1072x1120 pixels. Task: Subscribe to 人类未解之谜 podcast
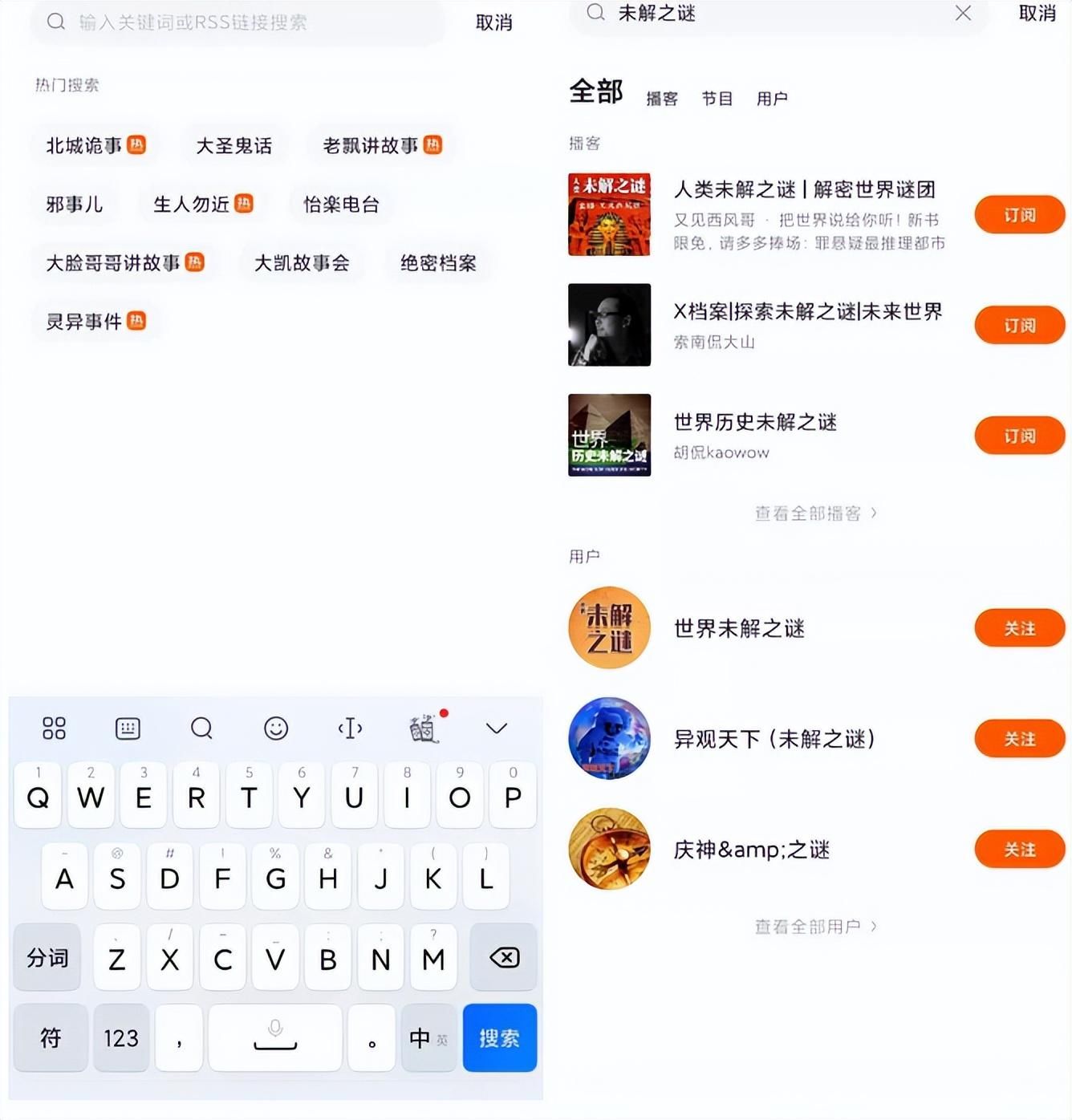point(1019,215)
